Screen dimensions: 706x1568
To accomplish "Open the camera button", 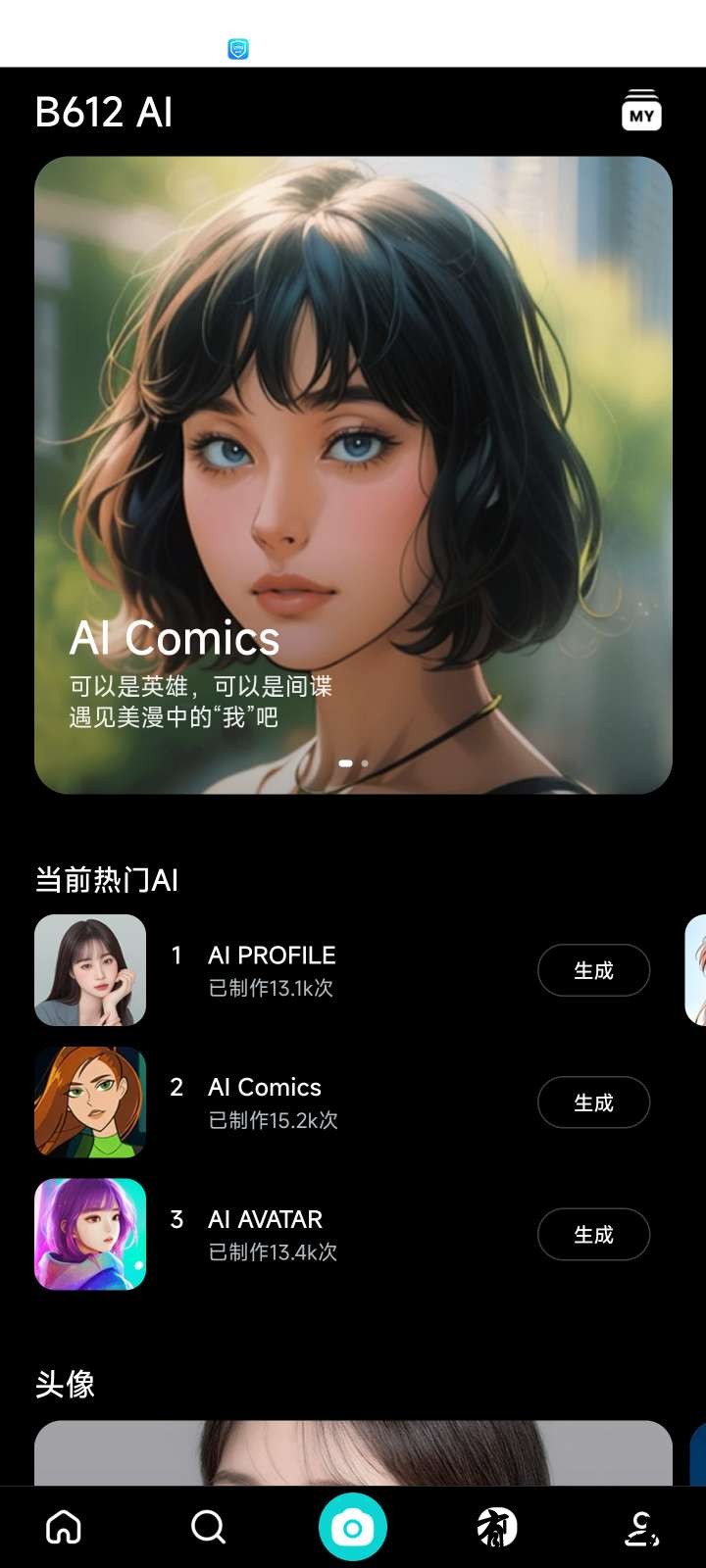I will [x=353, y=1527].
